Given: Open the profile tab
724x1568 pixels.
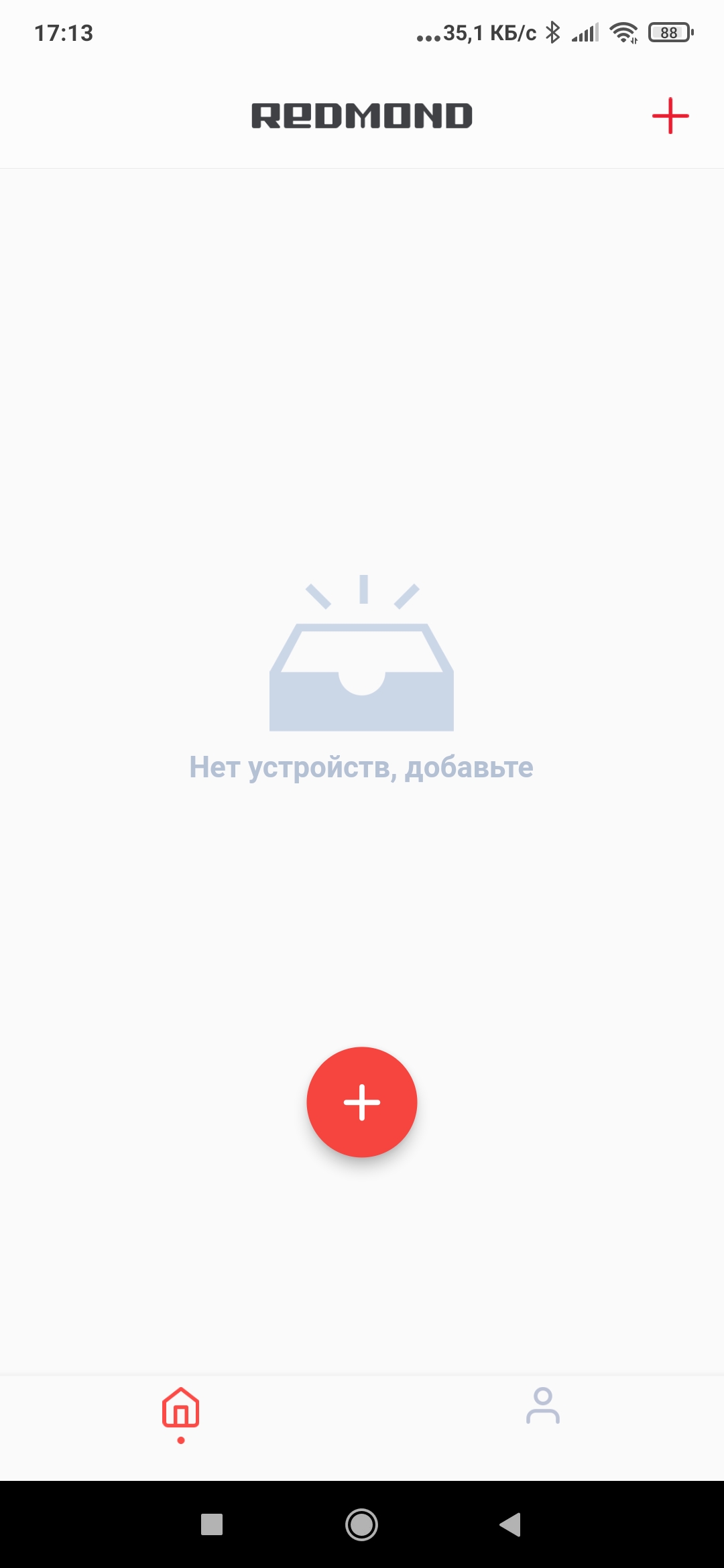Looking at the screenshot, I should [543, 1406].
